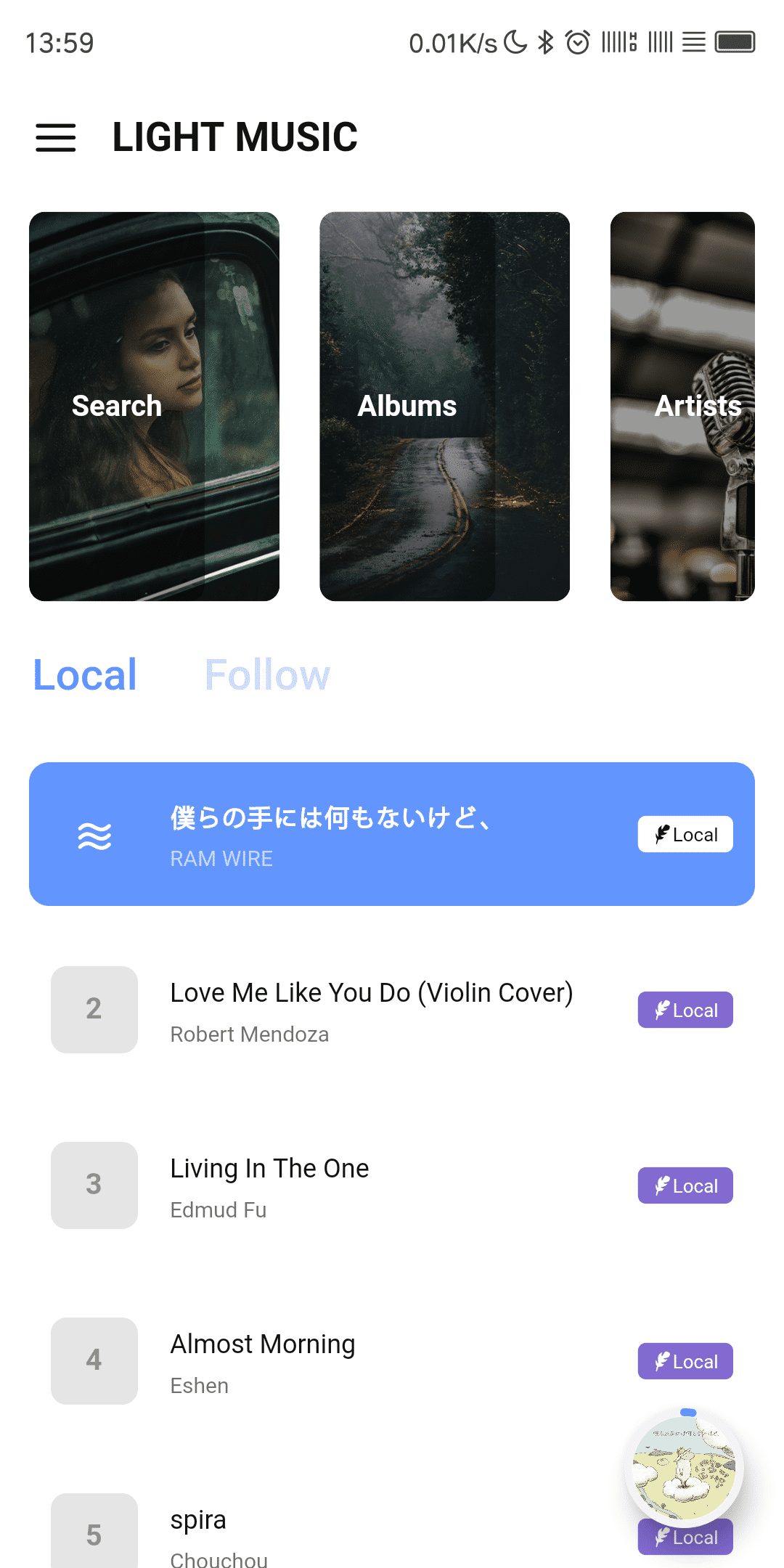Play Love Me Like You Do (Violin Cover)
Image resolution: width=784 pixels, height=1568 pixels.
click(370, 1010)
